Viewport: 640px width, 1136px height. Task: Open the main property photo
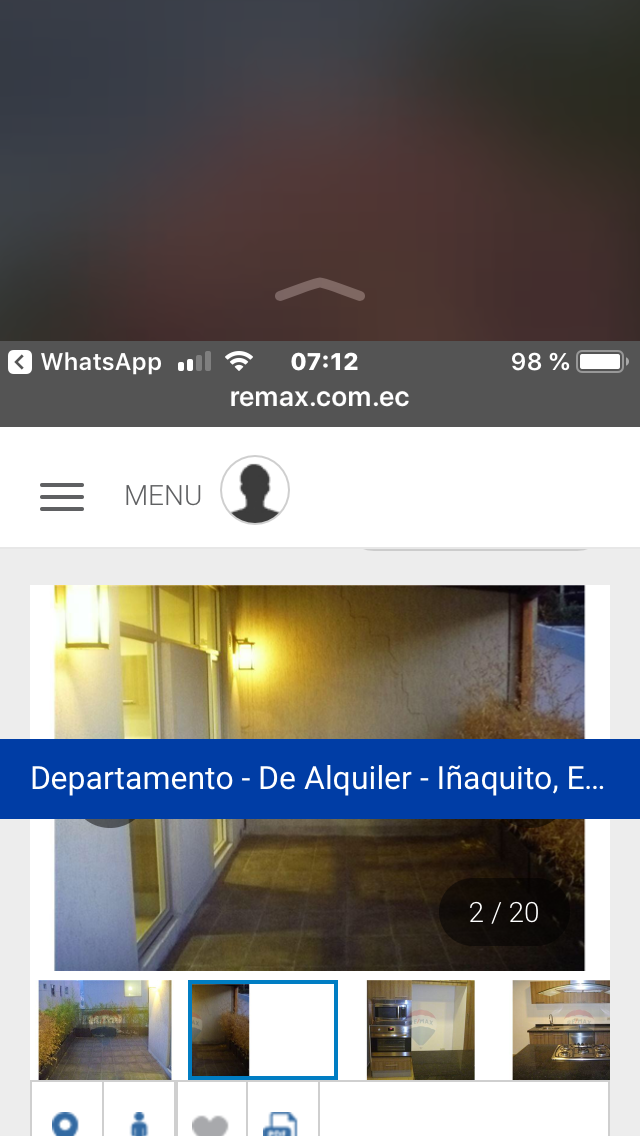coord(320,680)
